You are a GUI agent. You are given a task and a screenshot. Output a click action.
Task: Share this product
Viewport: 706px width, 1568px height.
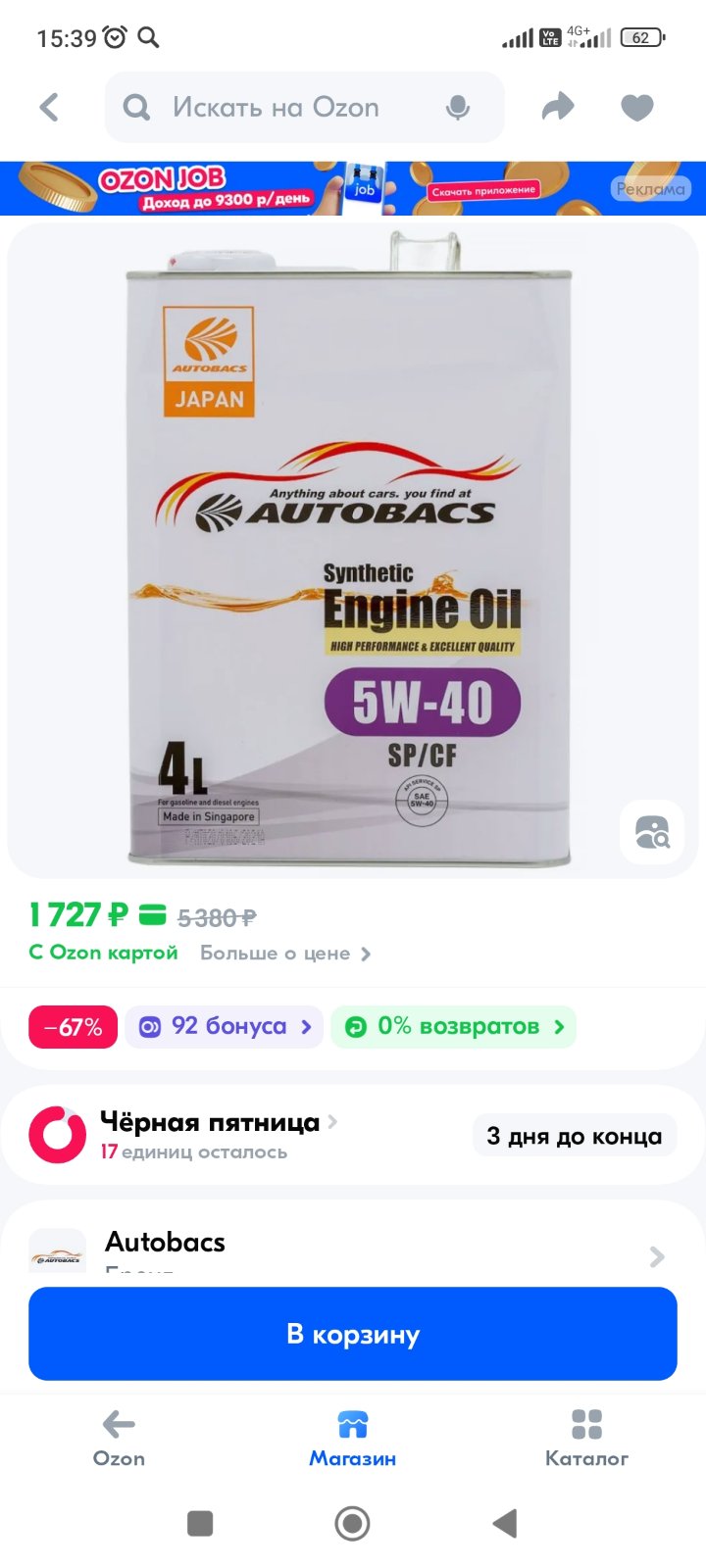558,106
